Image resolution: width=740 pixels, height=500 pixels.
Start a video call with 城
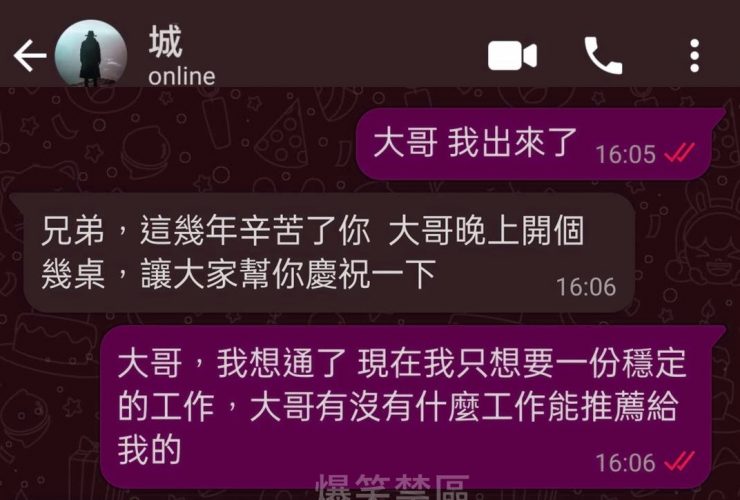point(512,56)
